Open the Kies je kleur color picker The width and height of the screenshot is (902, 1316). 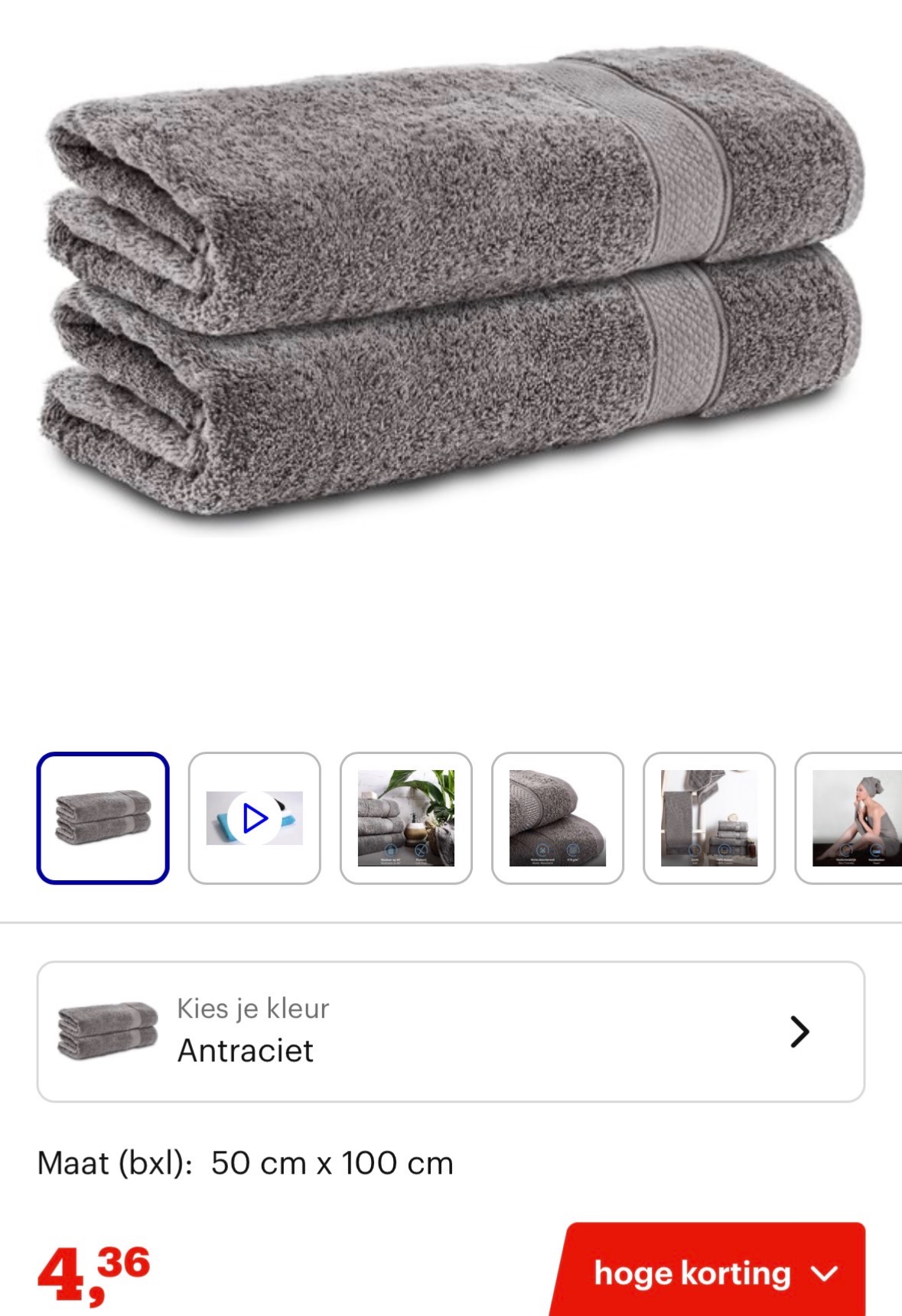451,1032
